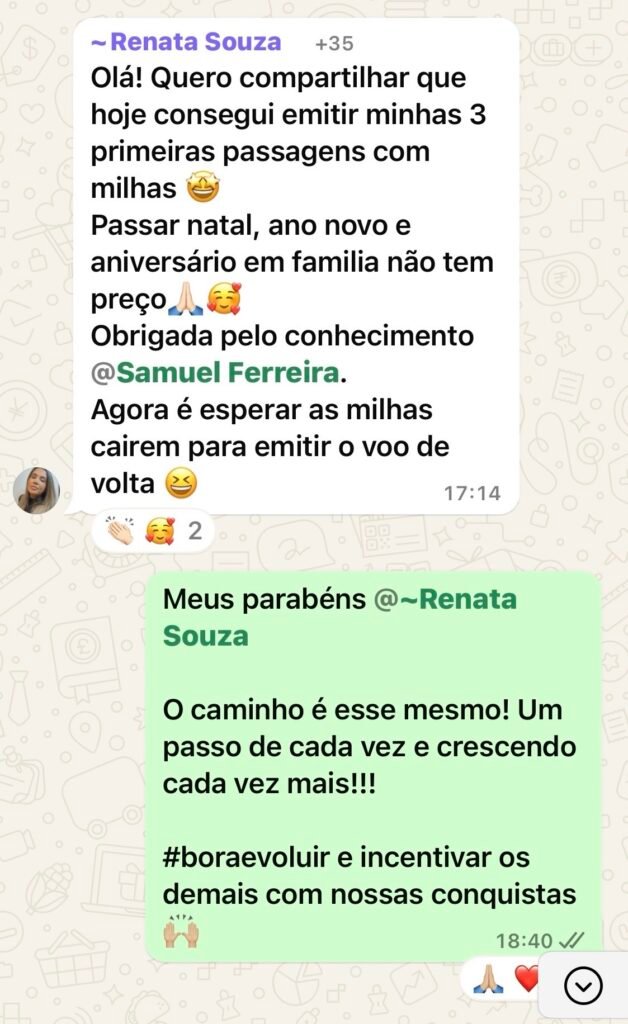This screenshot has height=1024, width=628.
Task: View reactions on the green parabéns message
Action: tap(506, 980)
